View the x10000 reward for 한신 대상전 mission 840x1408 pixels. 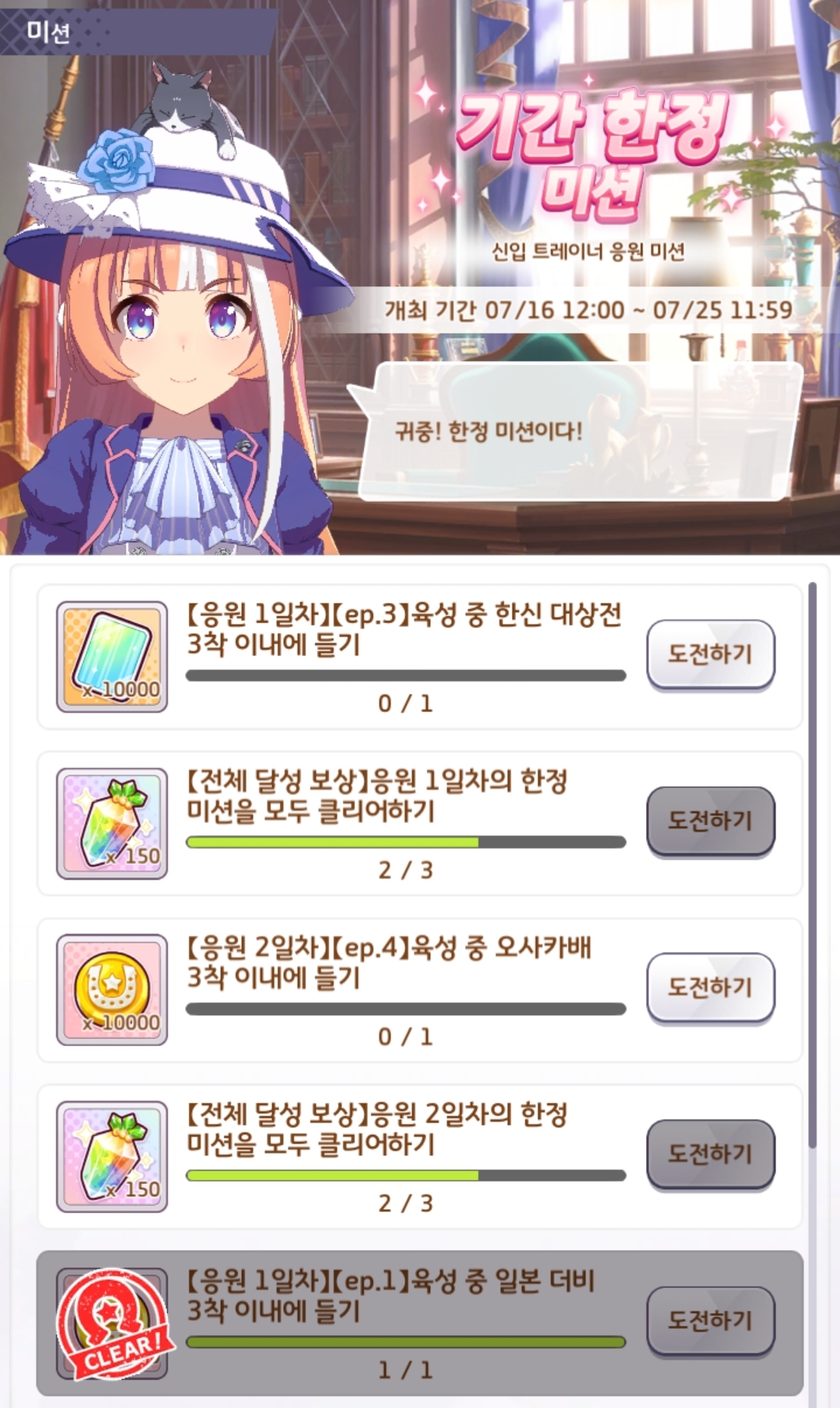point(112,656)
